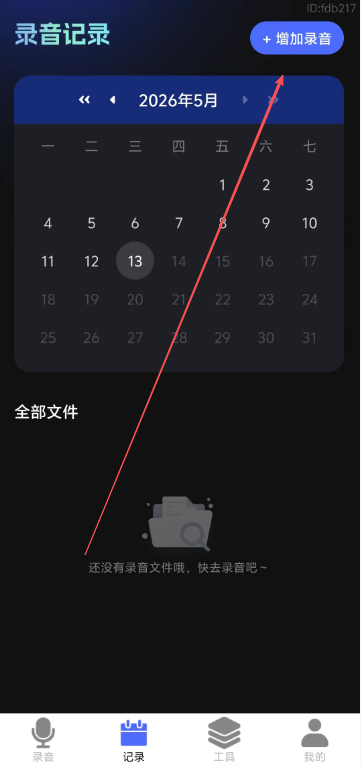Go back one year with the double-left arrow
Viewport: 361px width, 767px height.
(85, 100)
